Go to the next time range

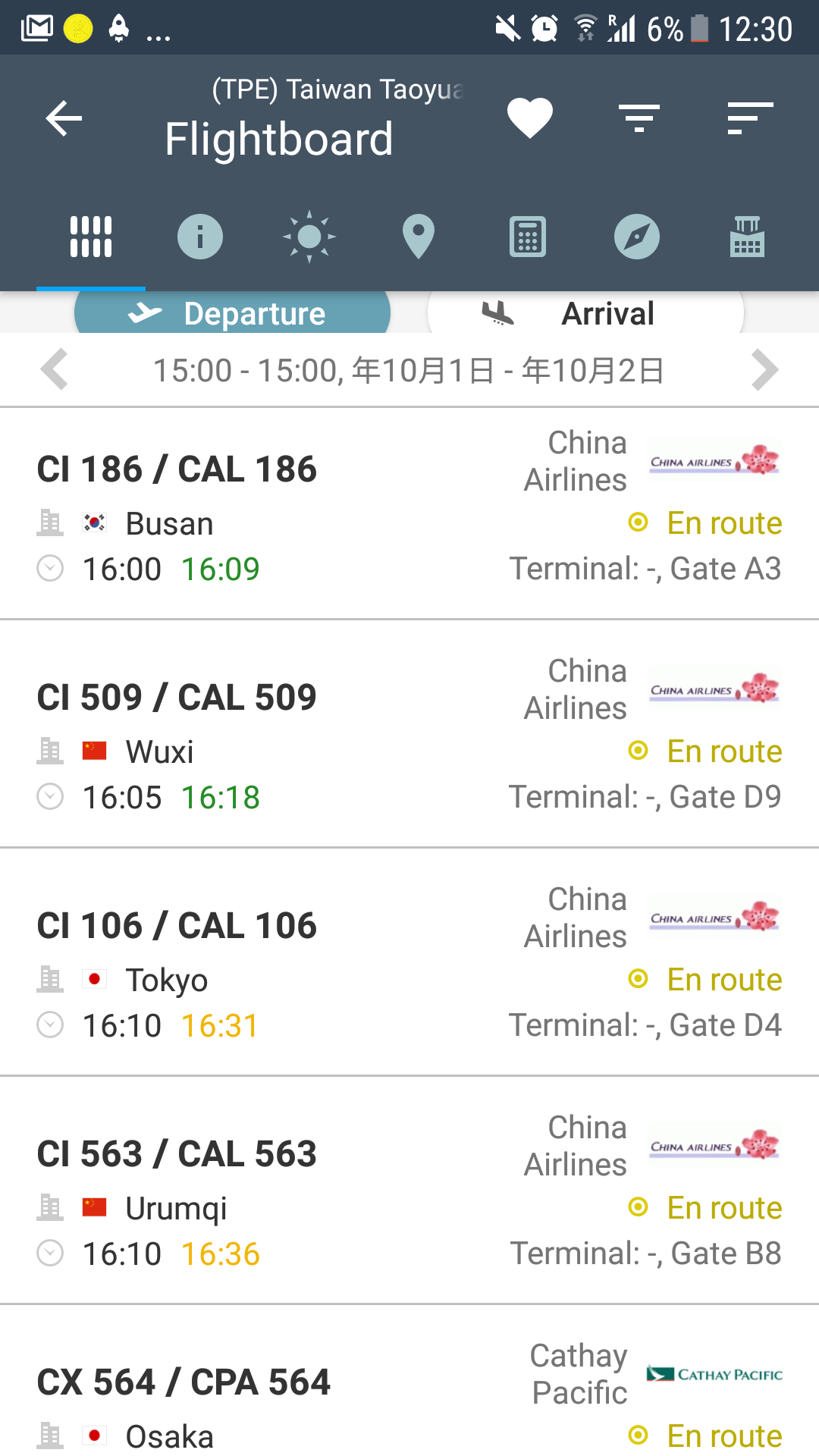pos(764,370)
